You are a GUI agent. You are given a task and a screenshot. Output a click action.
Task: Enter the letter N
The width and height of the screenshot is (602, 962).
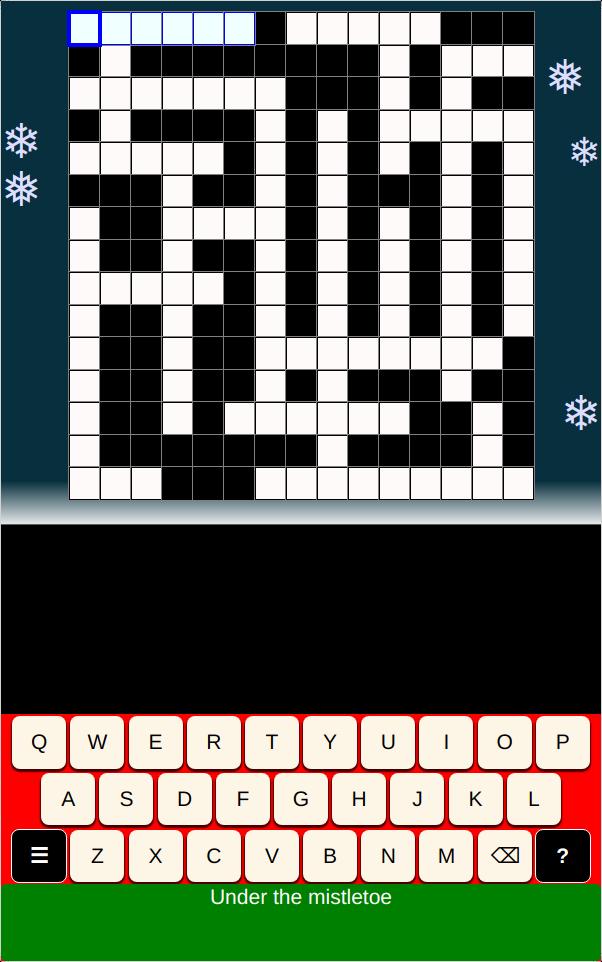coord(388,856)
